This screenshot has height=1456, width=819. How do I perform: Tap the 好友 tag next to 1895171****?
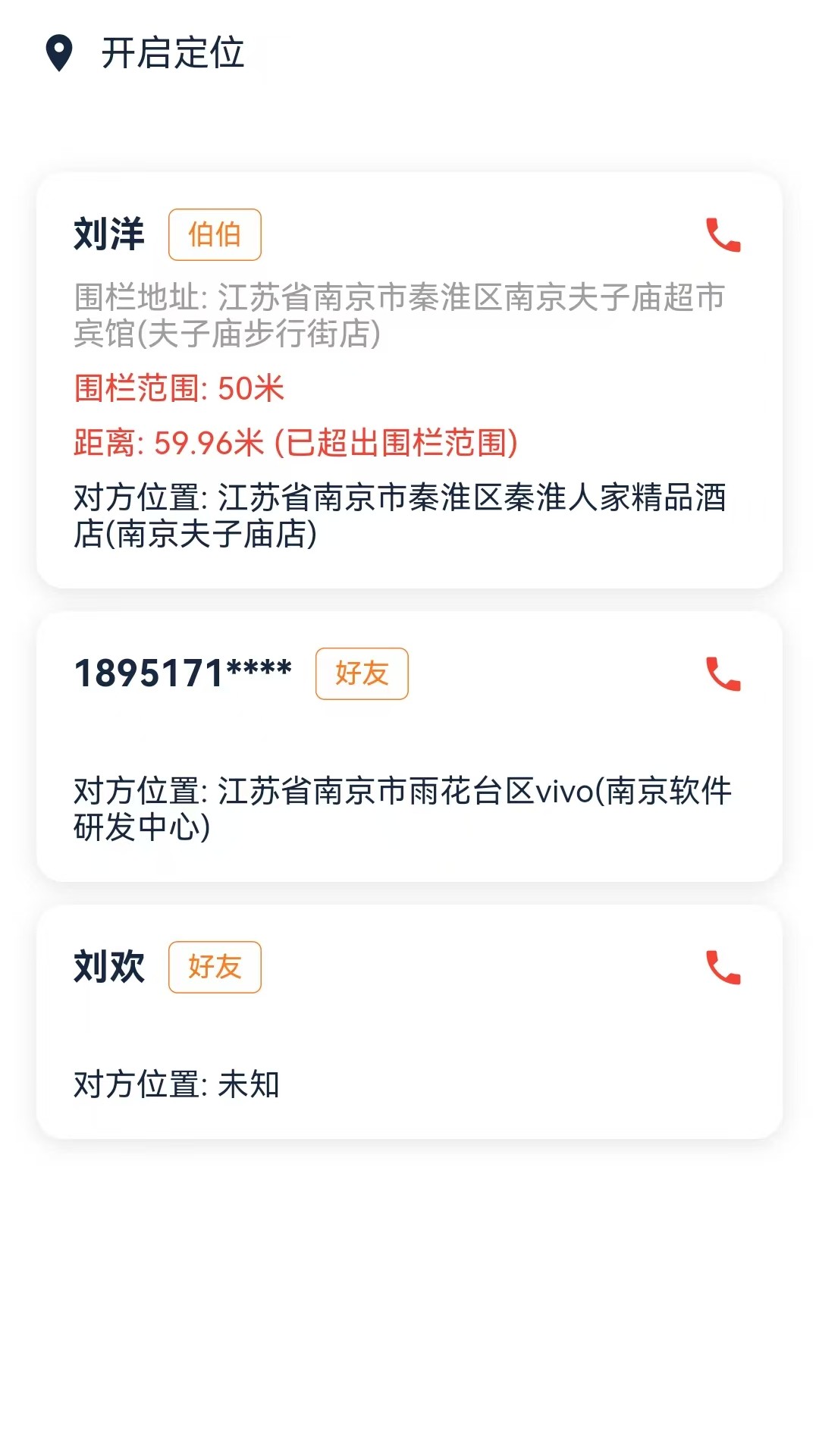click(362, 673)
